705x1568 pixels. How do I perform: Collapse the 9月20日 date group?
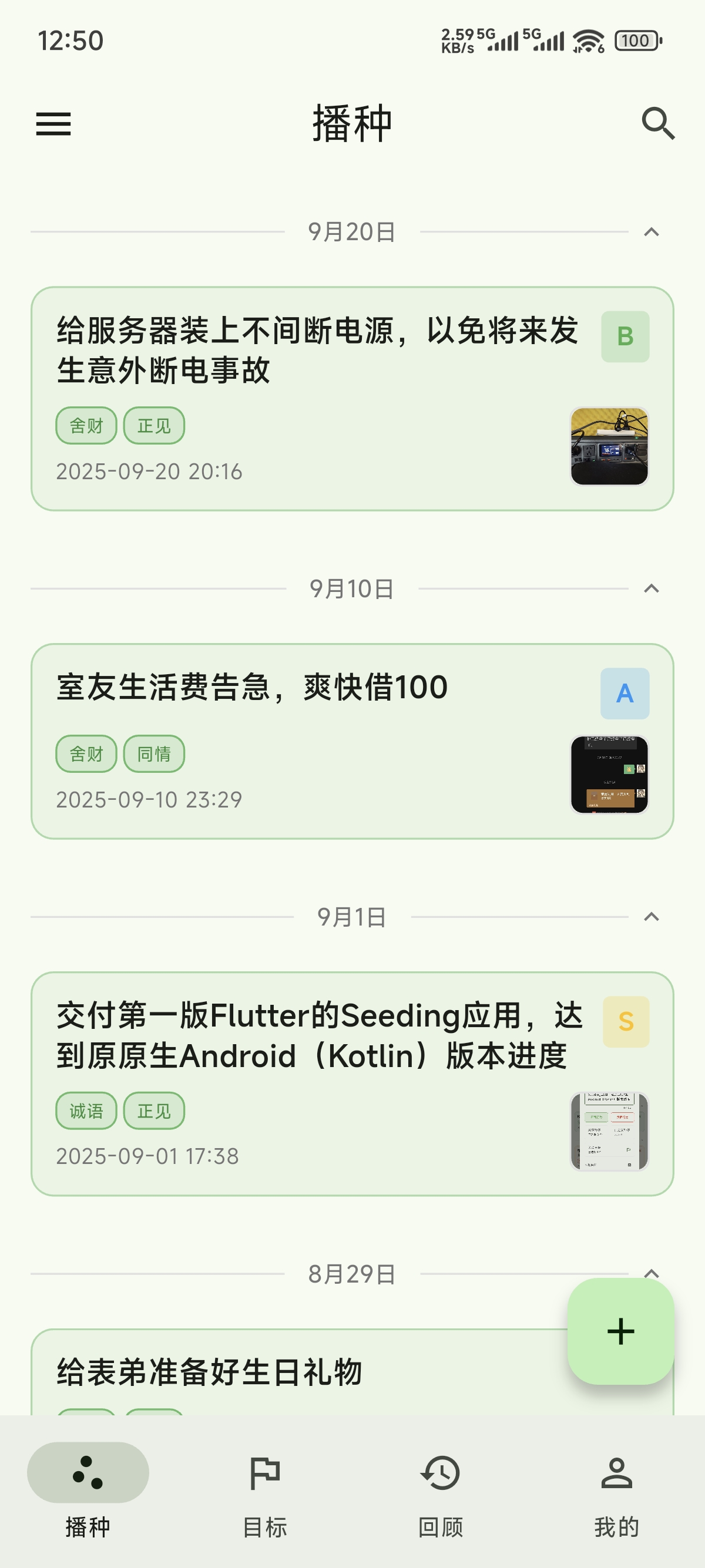pyautogui.click(x=651, y=233)
